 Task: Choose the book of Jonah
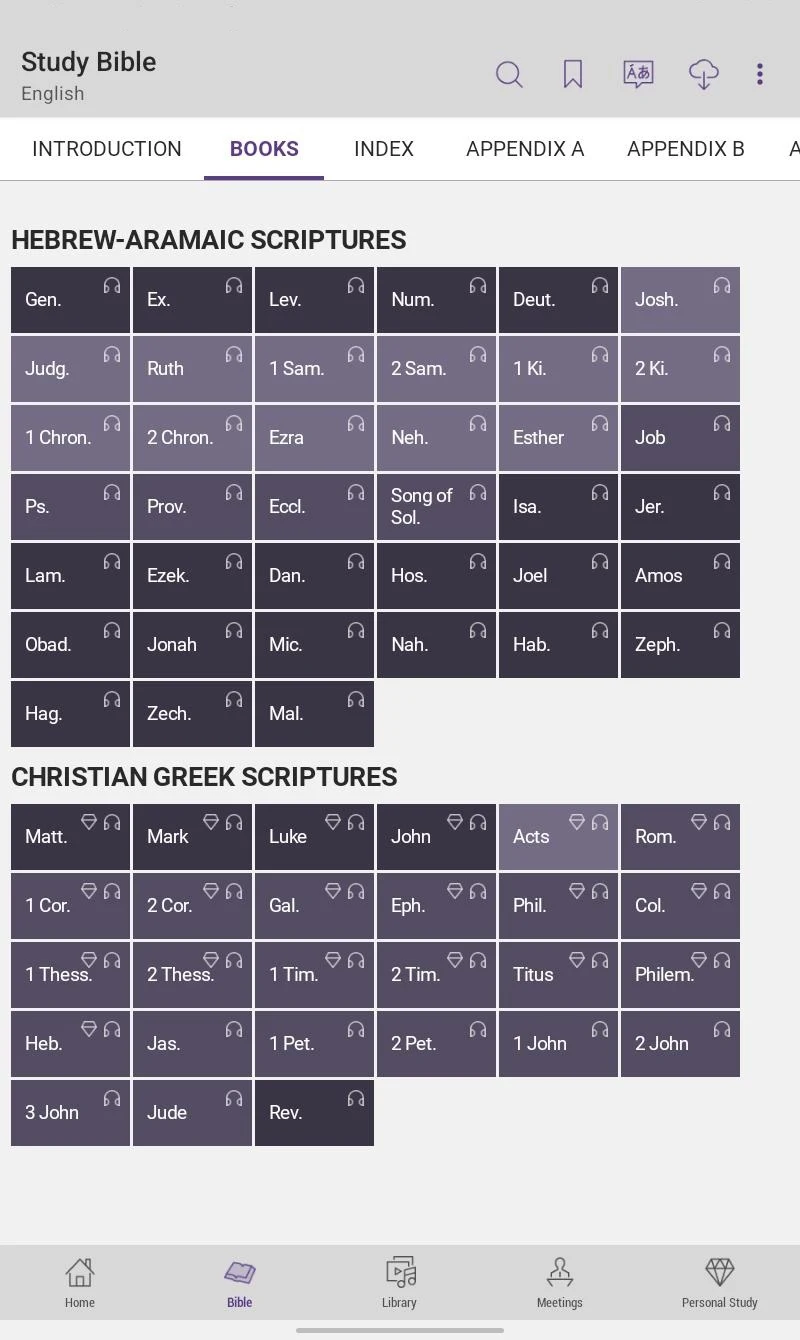[x=192, y=645]
